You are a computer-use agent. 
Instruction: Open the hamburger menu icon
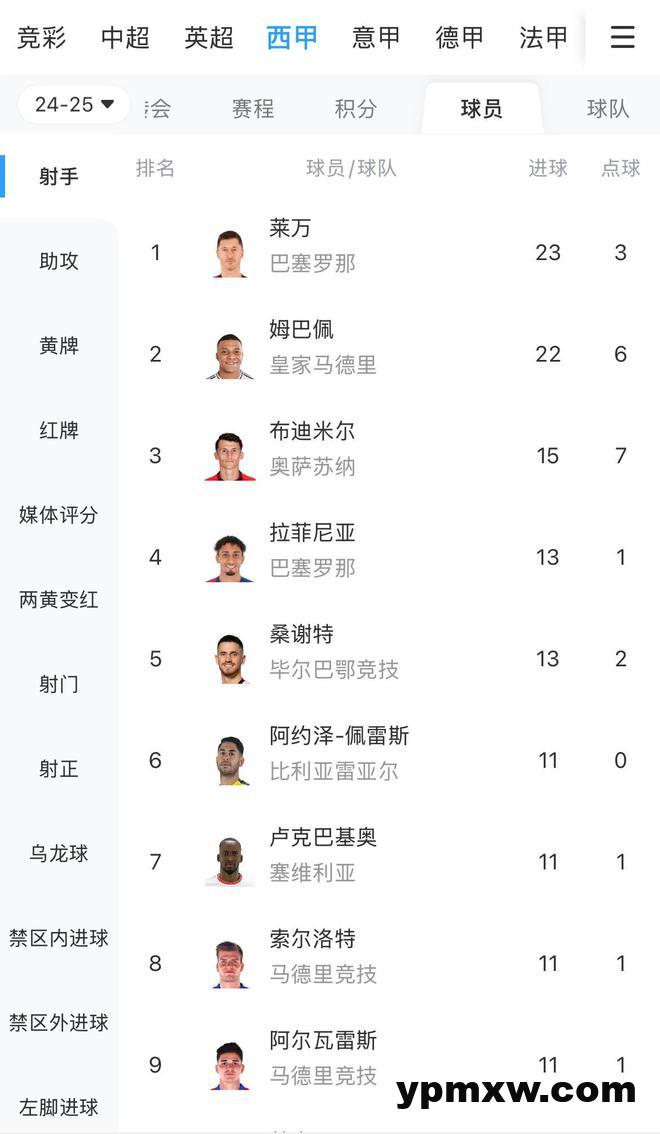pos(622,38)
